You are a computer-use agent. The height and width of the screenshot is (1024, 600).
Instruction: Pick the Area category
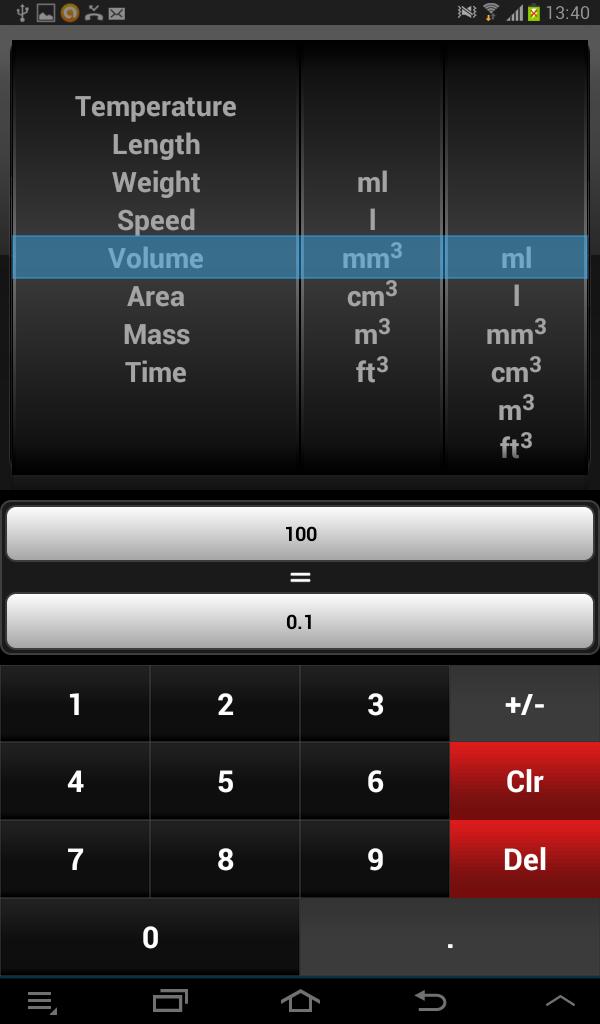[156, 297]
